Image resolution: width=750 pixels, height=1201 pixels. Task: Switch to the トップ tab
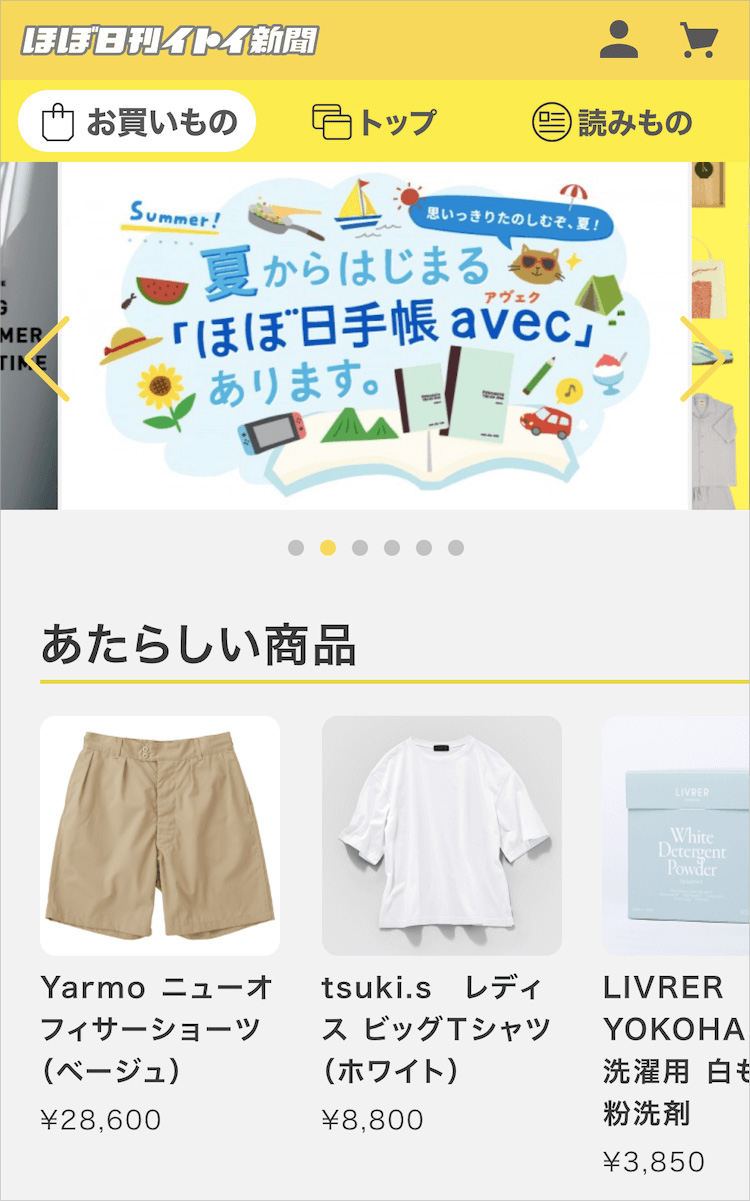click(374, 122)
